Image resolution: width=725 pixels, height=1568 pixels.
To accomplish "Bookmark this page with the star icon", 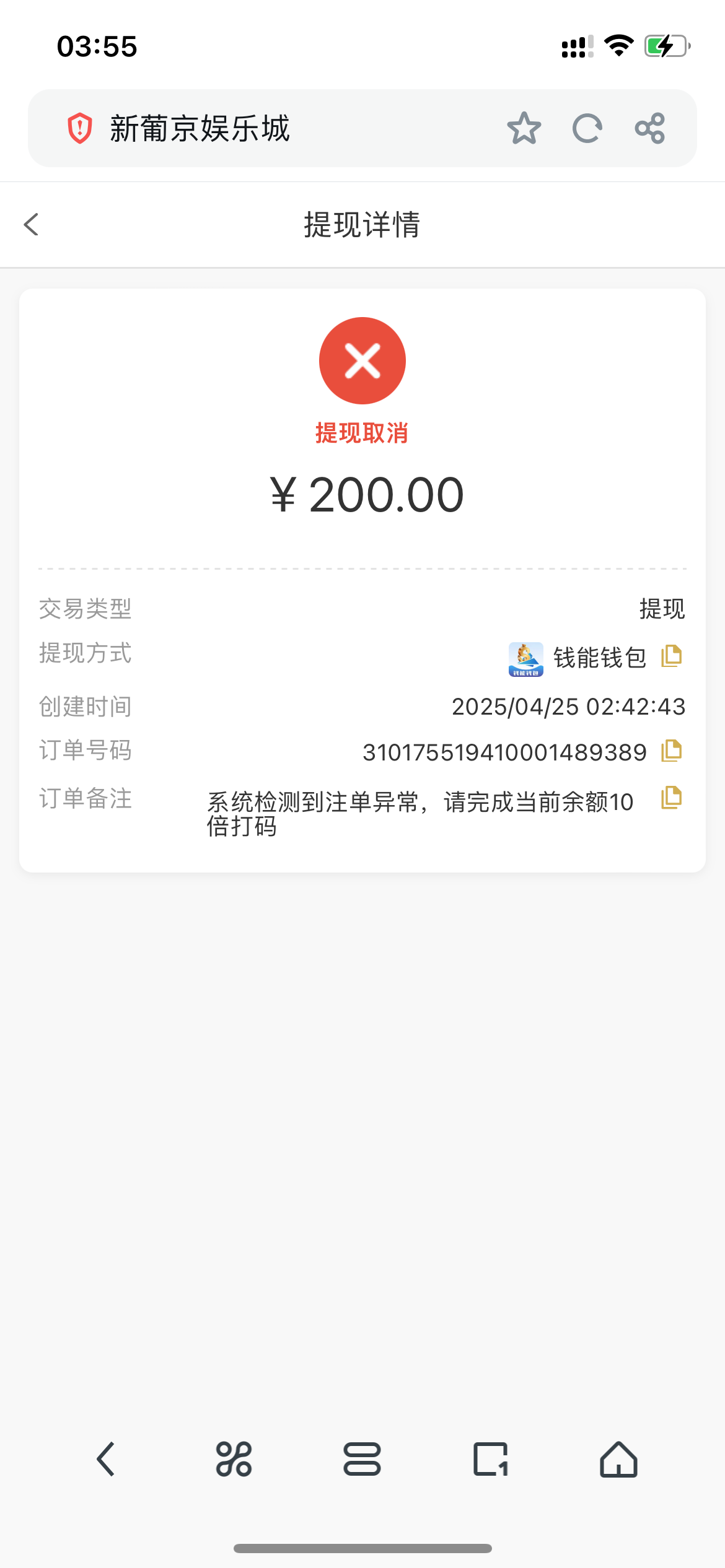I will coord(524,128).
